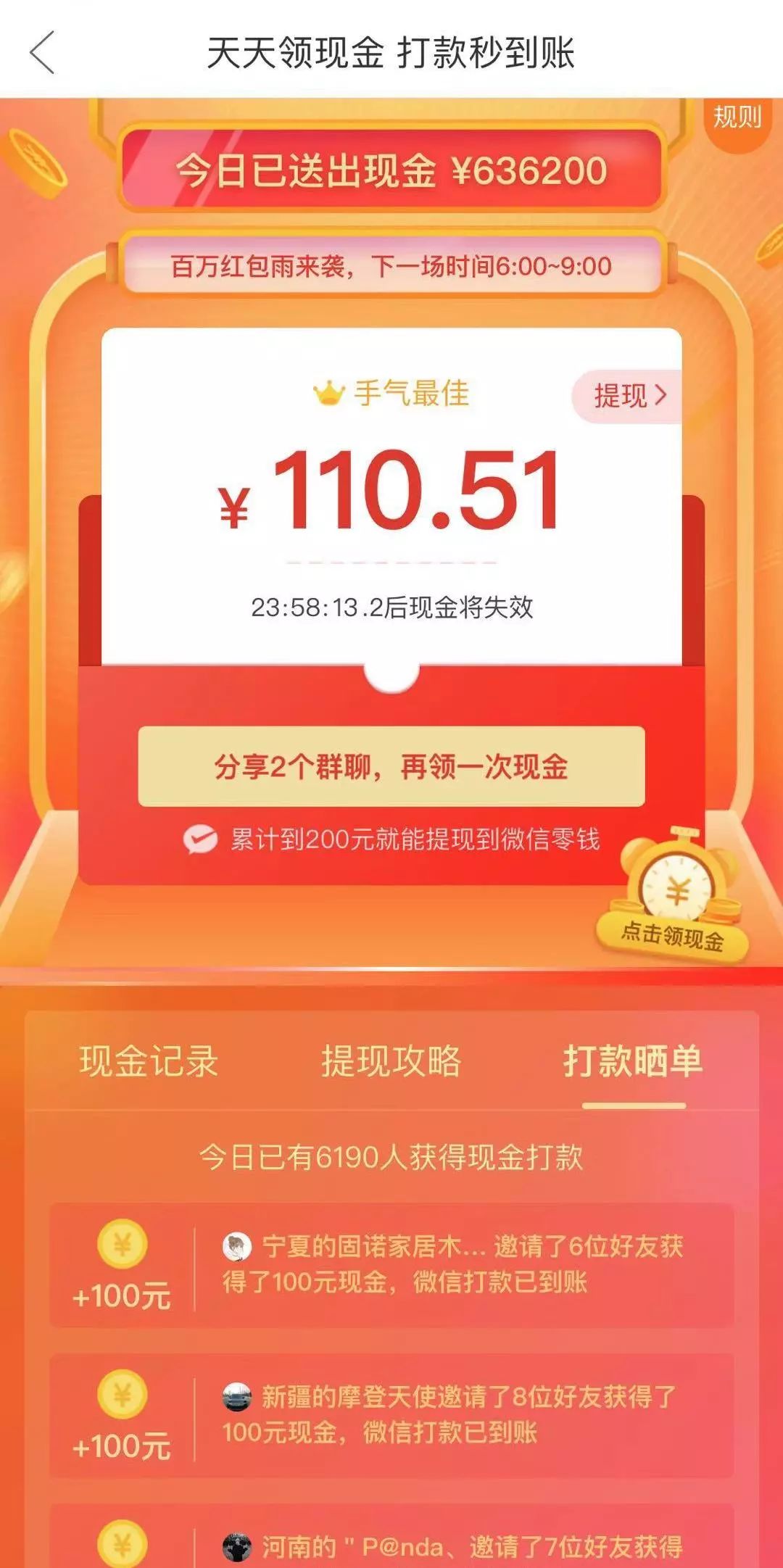Tap 提现 to withdraw cash
Viewport: 783px width, 1568px height.
point(629,396)
